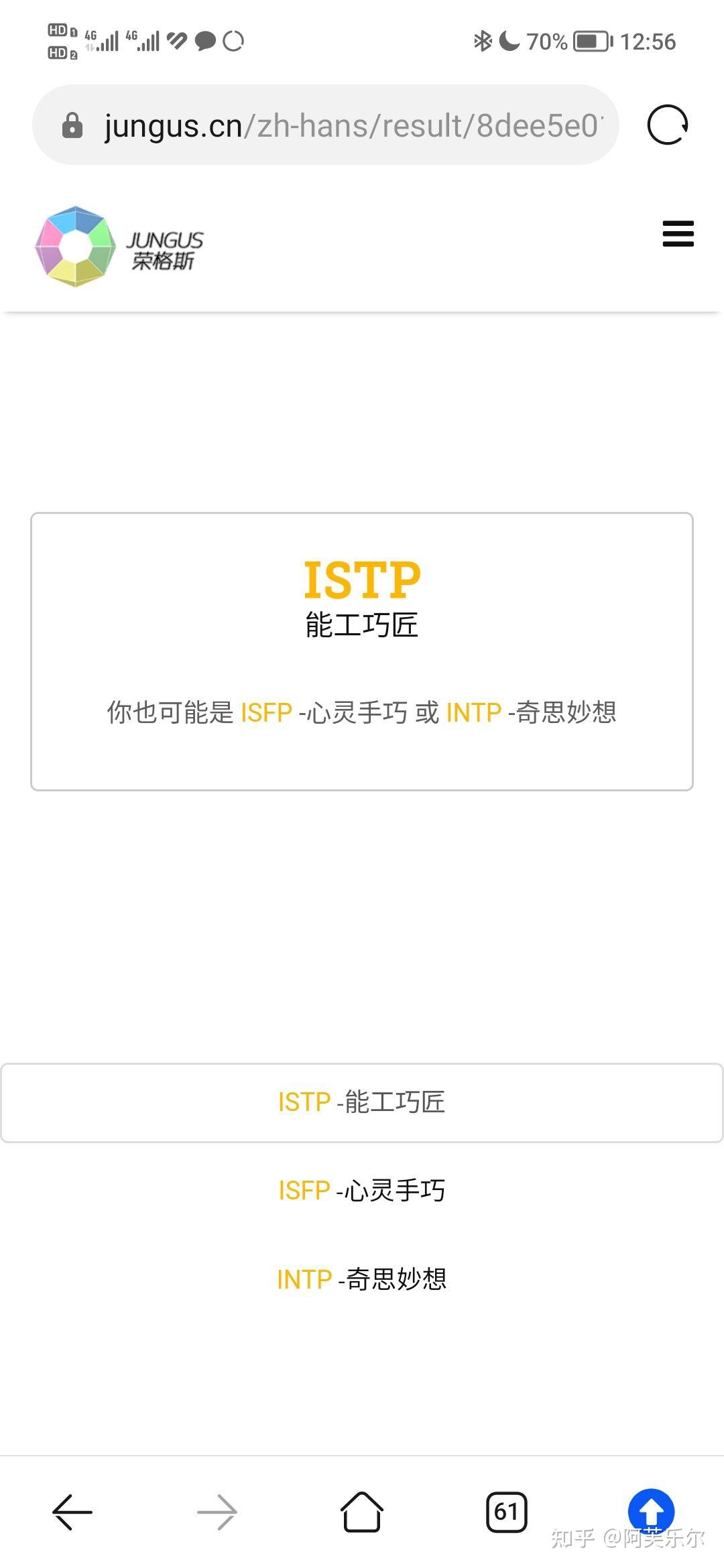Go forward with the browser arrow

pyautogui.click(x=217, y=1512)
